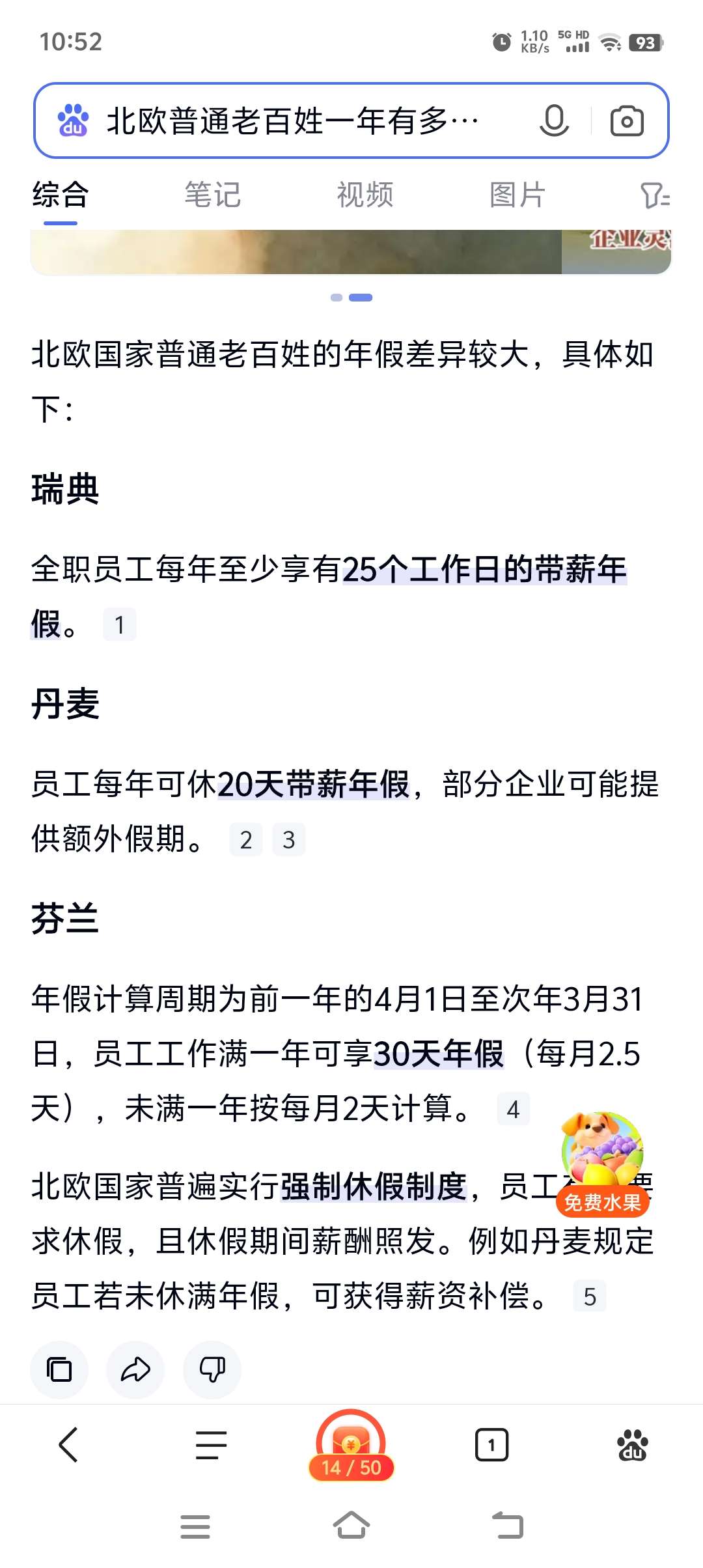703x1568 pixels.
Task: Open citation 1 under 瑞典
Action: [x=120, y=624]
